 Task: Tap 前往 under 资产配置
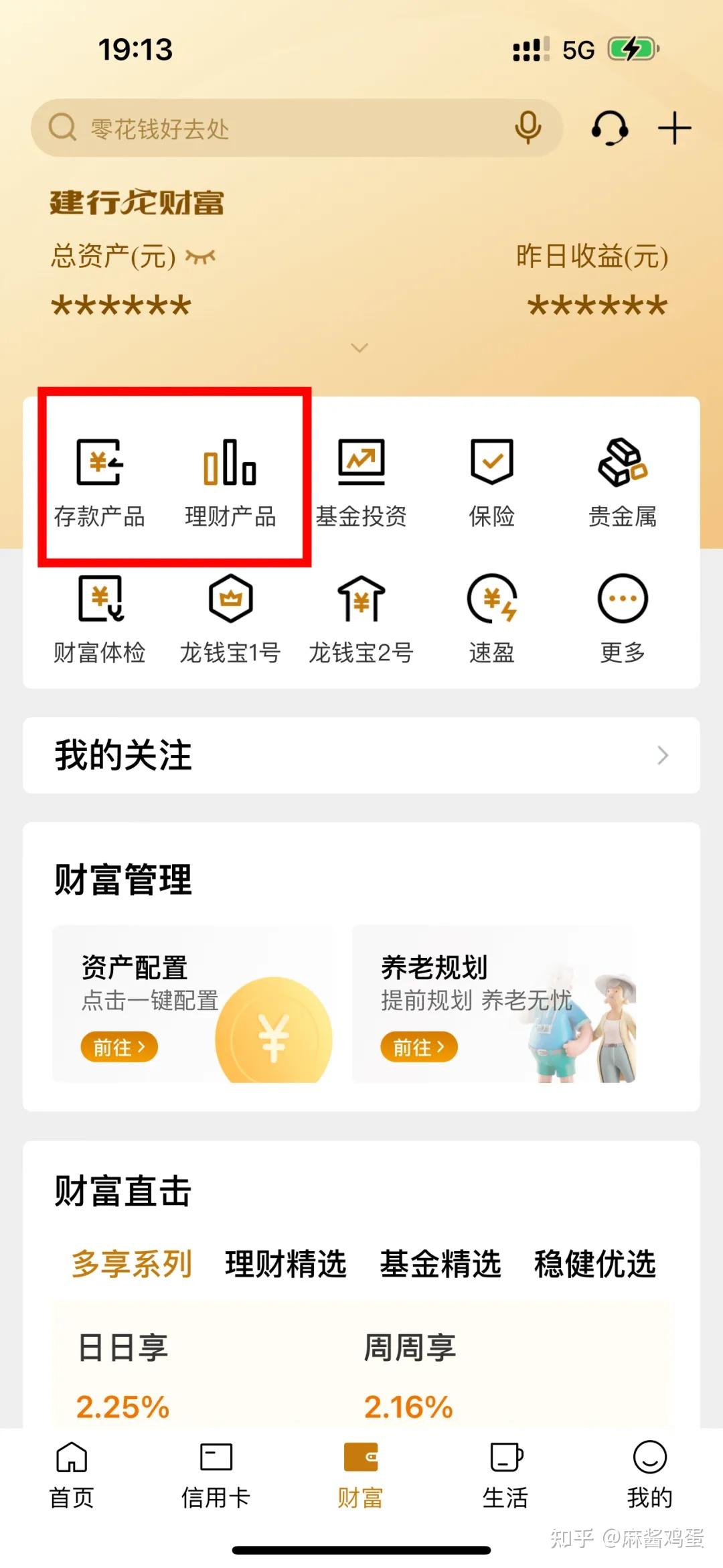coord(119,1047)
